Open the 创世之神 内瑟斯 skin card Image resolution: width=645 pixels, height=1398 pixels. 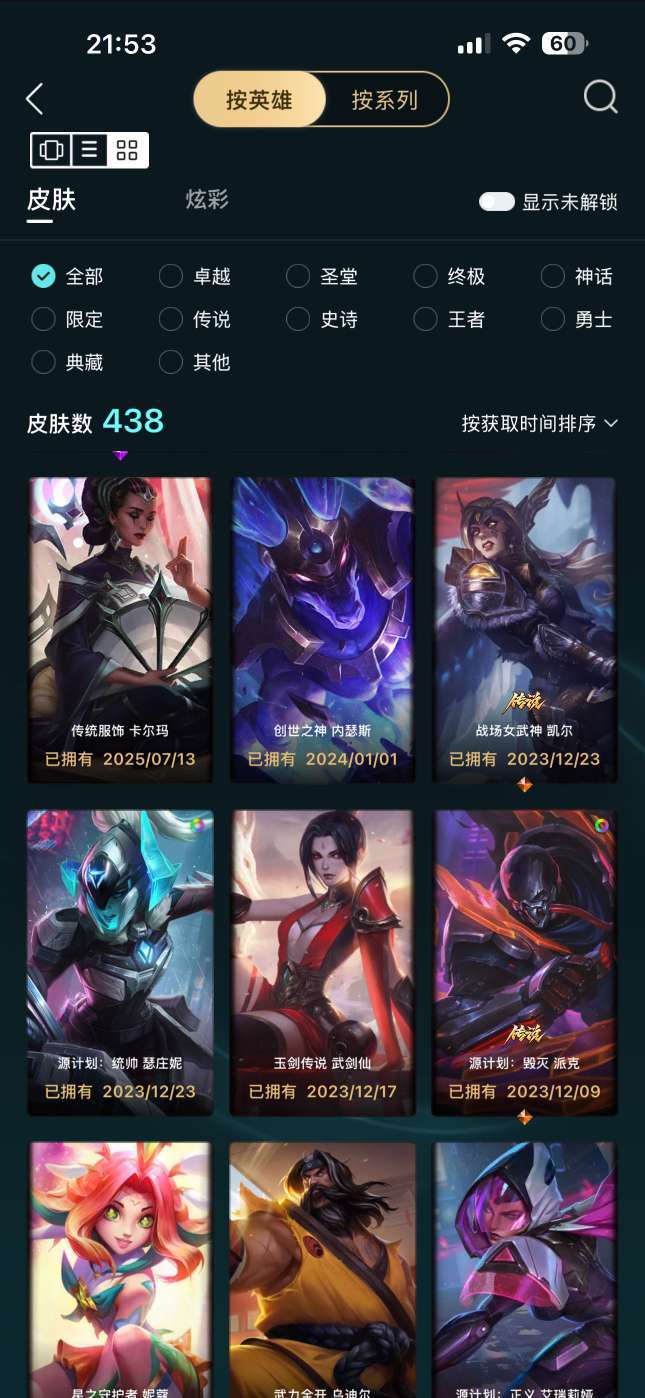point(322,628)
